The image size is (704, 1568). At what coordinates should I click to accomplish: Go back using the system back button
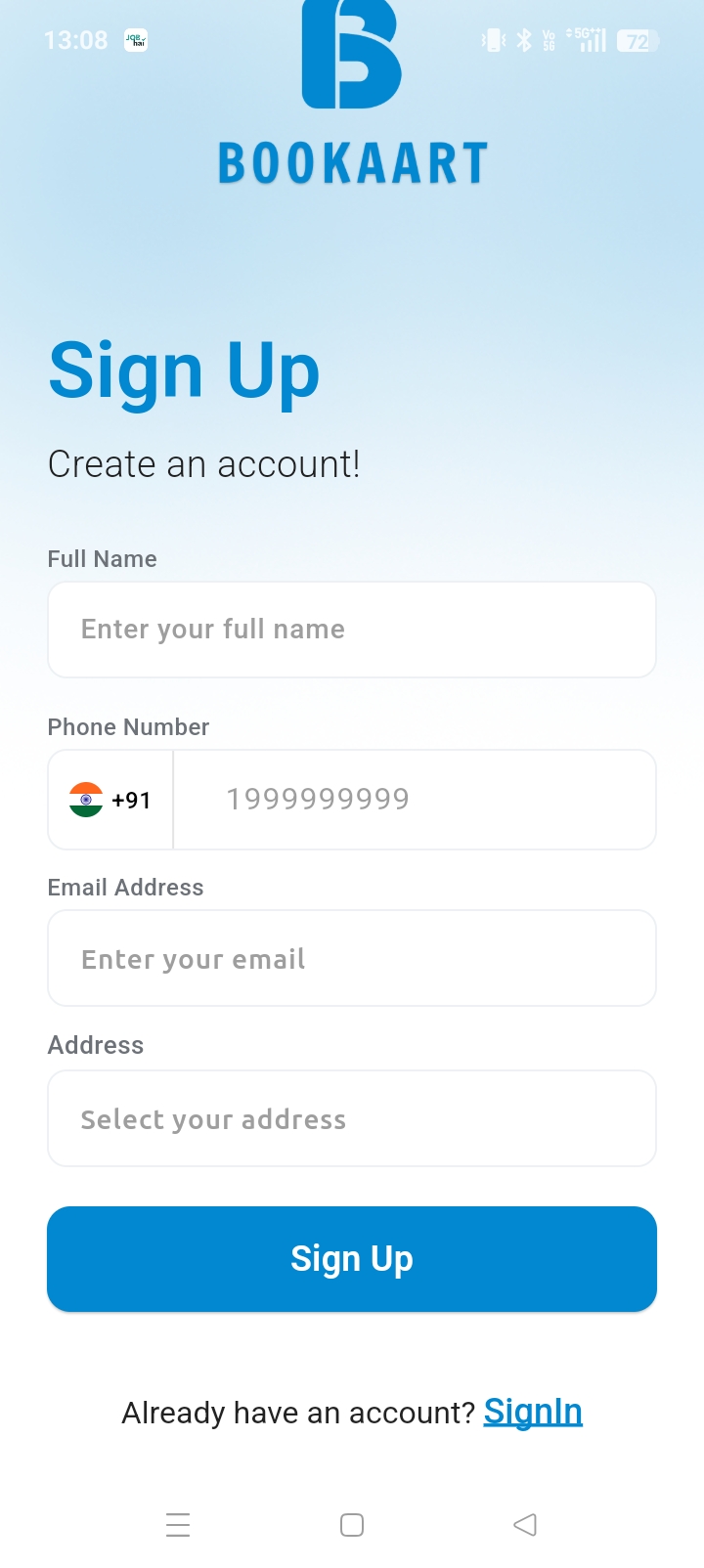tap(525, 1525)
